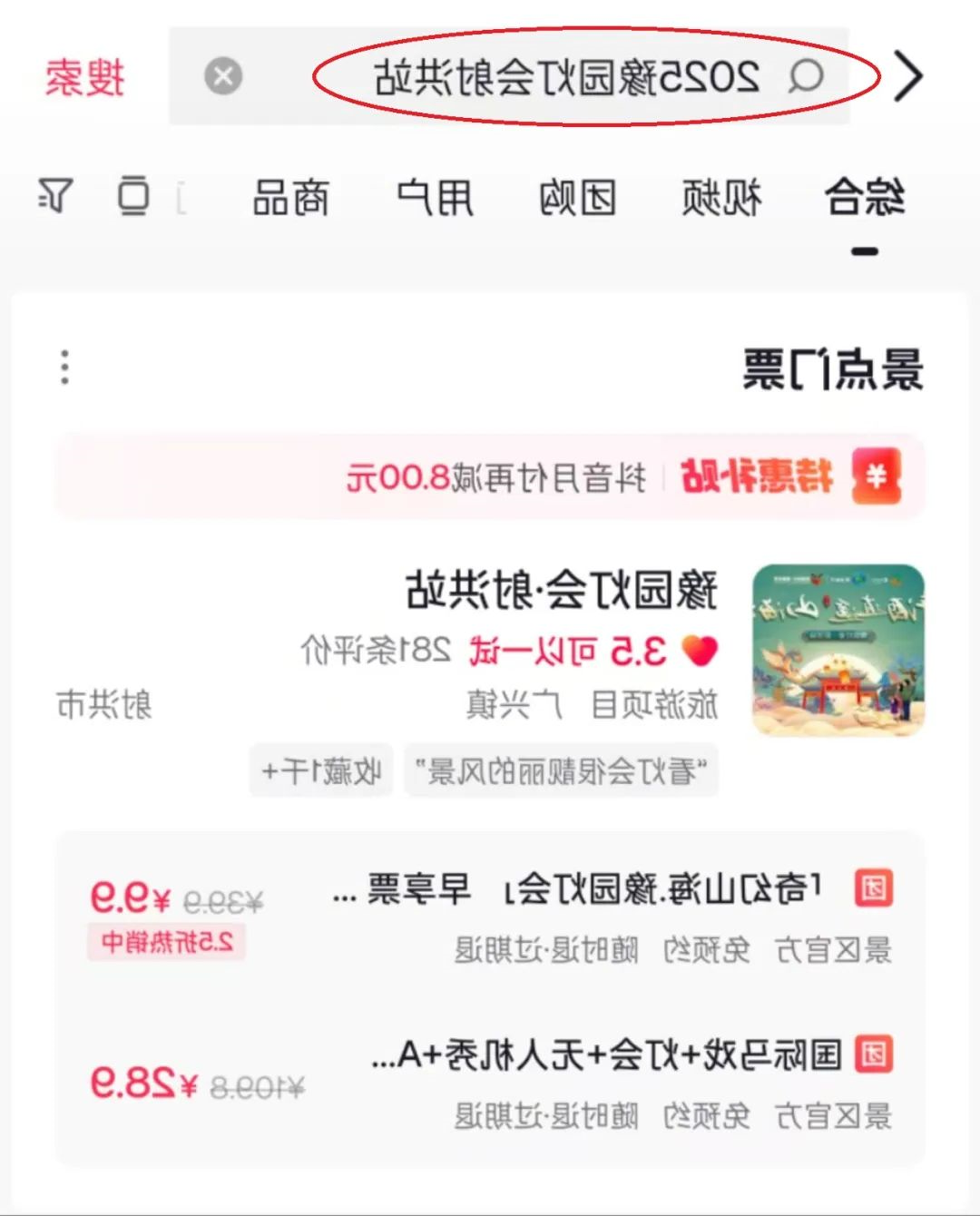Open the 特惠补贴 discount banner
This screenshot has height=1216, width=980.
(x=490, y=476)
